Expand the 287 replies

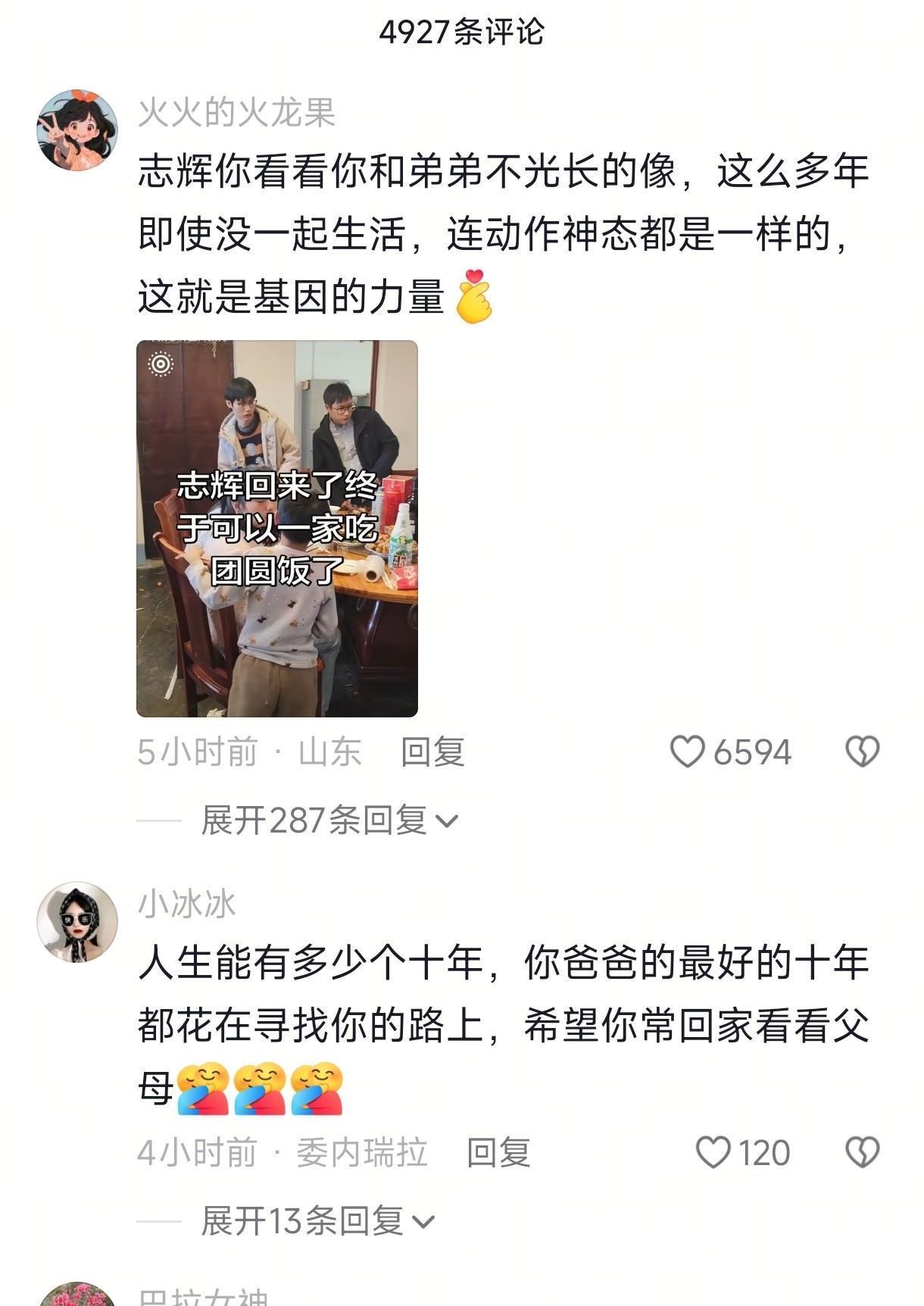(329, 820)
